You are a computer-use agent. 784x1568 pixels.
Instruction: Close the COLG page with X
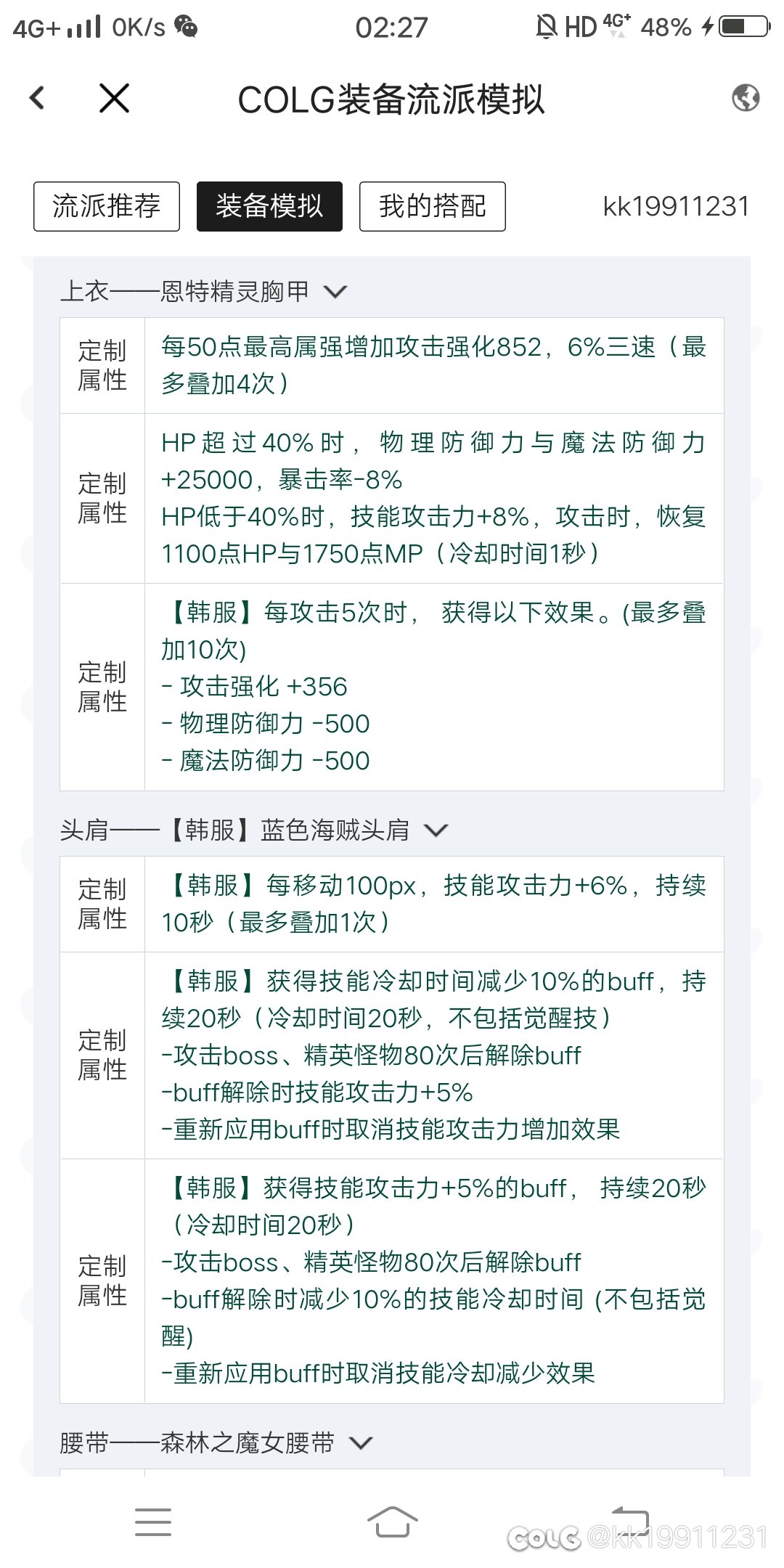[x=114, y=98]
